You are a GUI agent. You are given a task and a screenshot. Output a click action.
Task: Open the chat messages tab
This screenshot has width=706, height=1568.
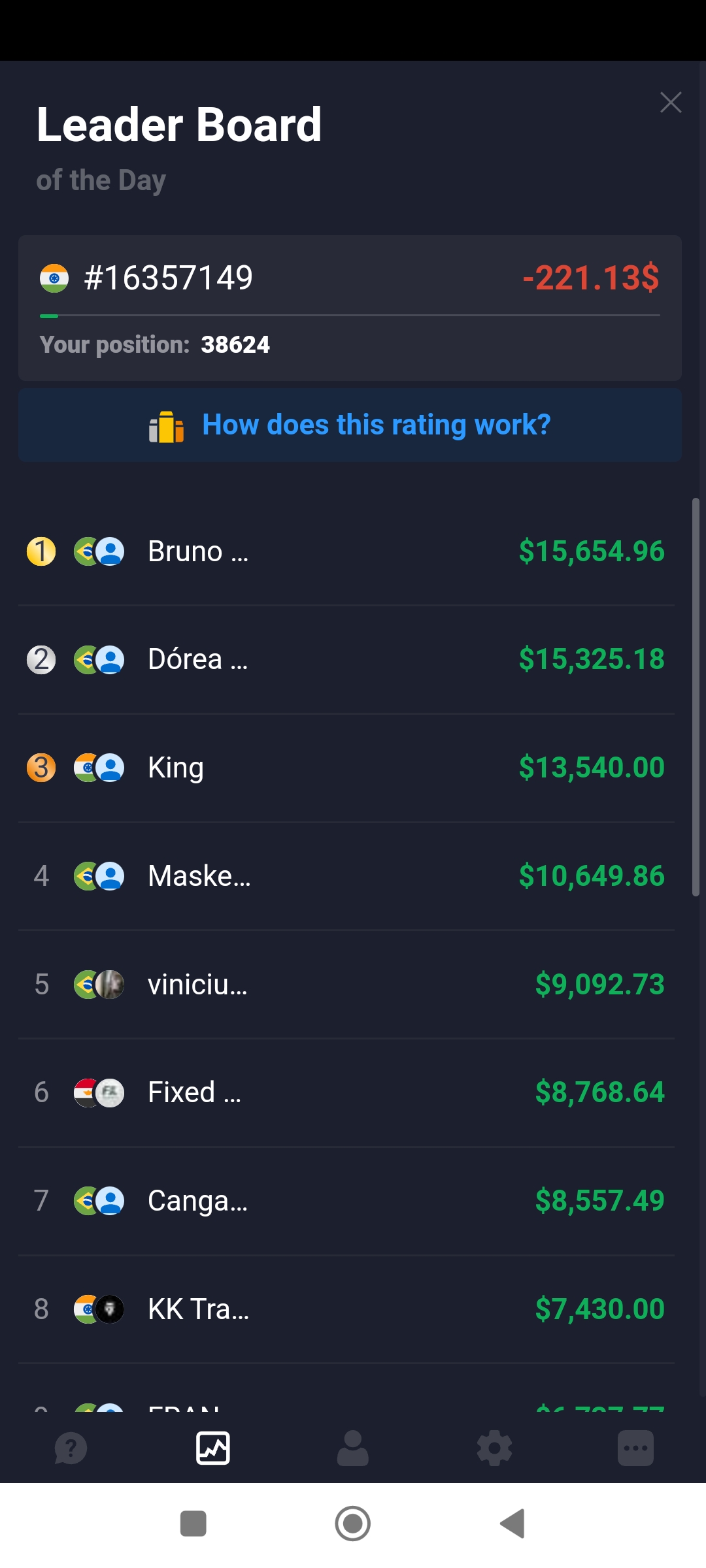635,1448
